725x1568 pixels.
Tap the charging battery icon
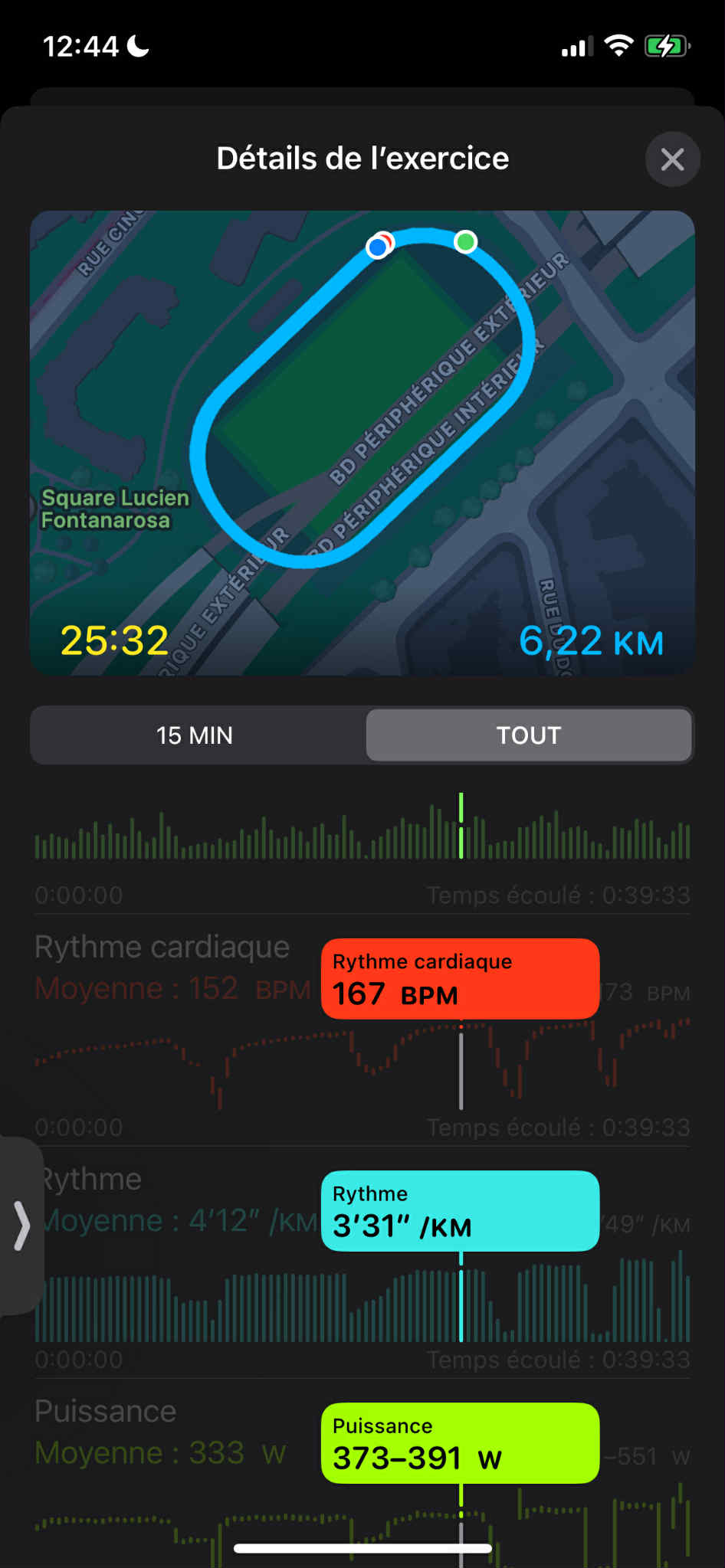click(667, 46)
